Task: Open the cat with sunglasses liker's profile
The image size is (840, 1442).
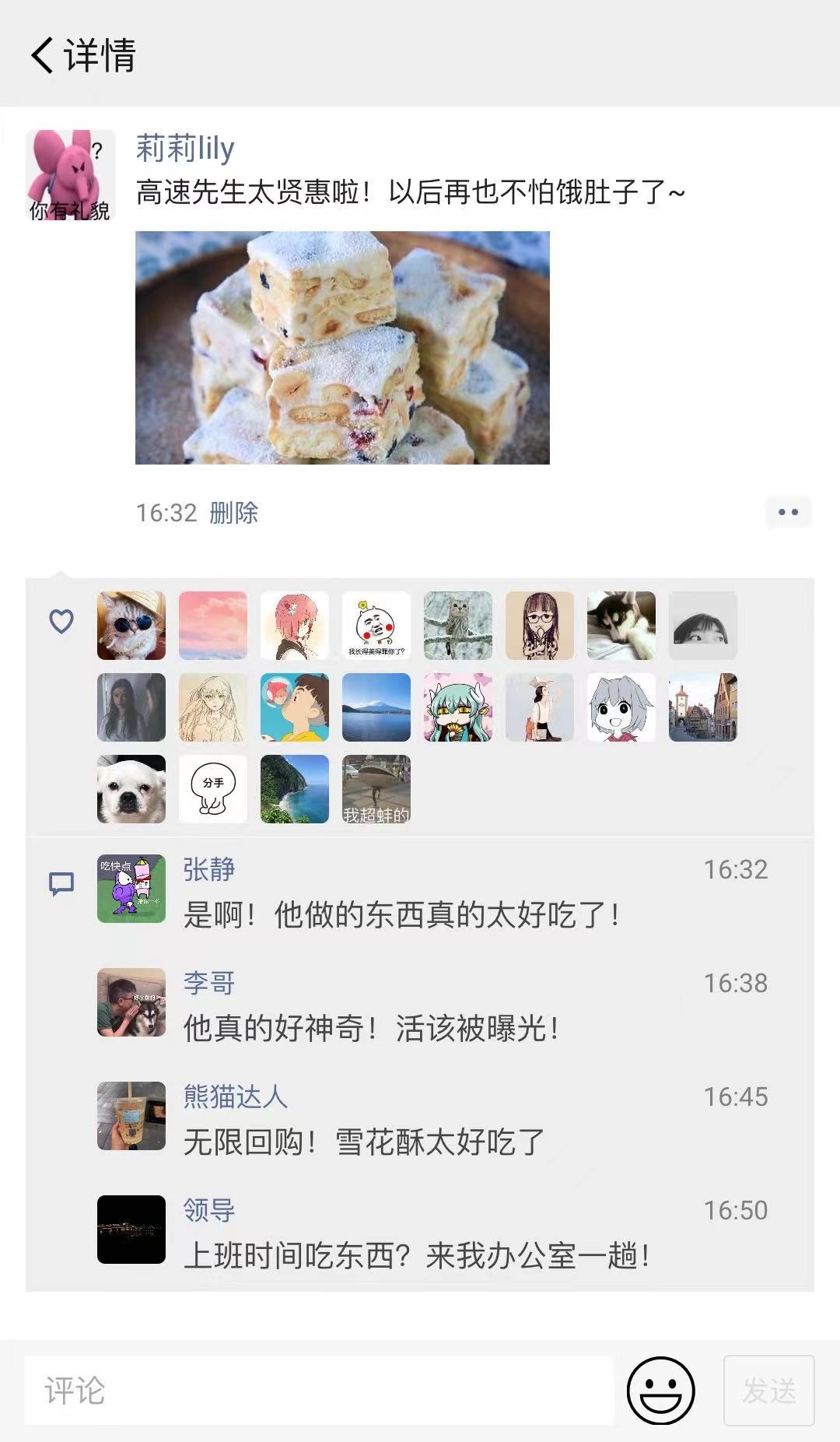Action: click(x=131, y=626)
